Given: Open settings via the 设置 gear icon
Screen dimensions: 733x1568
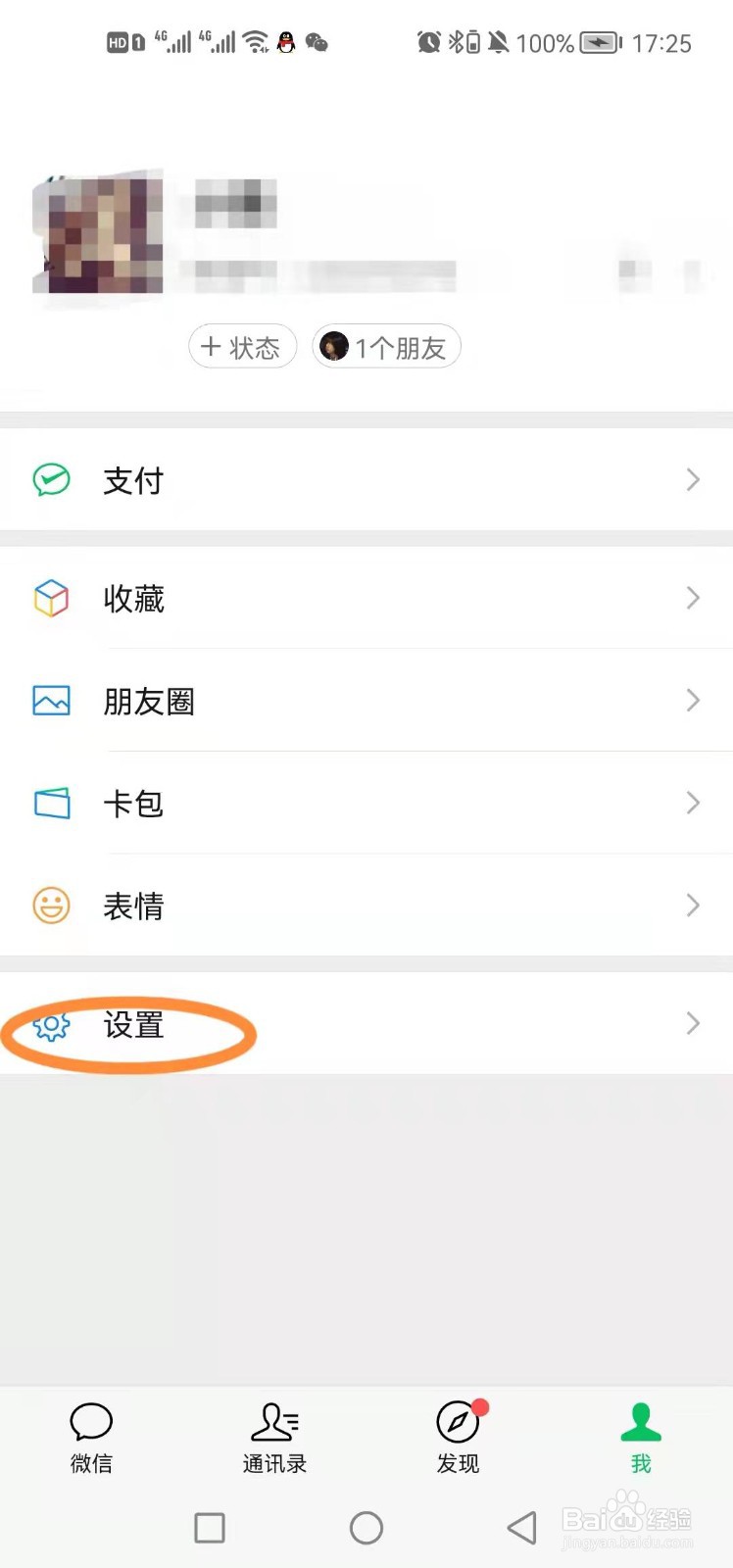Looking at the screenshot, I should pos(51,1027).
